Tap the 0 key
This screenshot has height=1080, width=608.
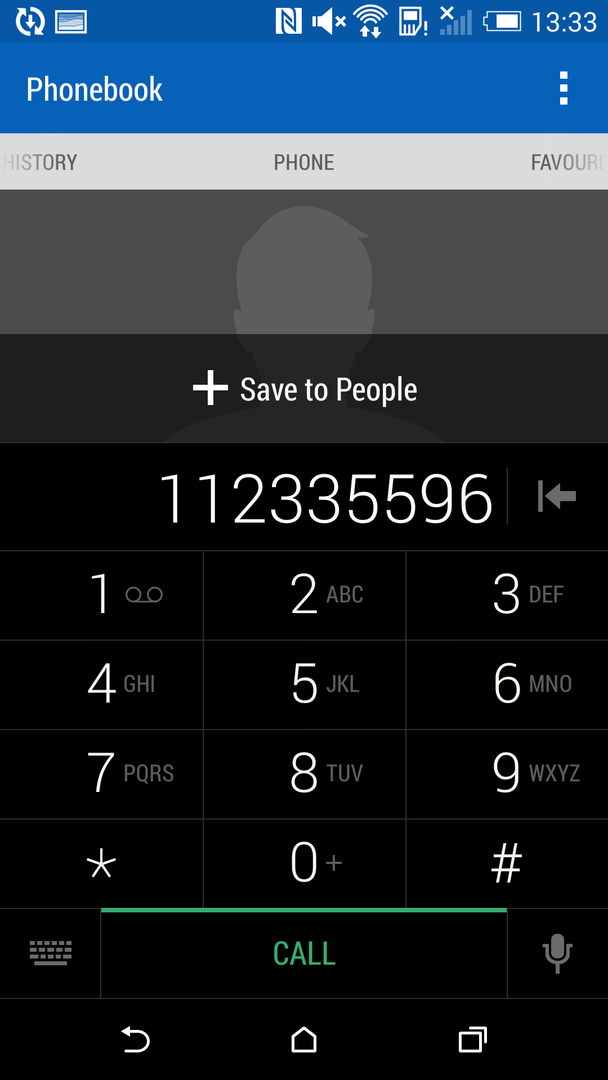point(304,863)
